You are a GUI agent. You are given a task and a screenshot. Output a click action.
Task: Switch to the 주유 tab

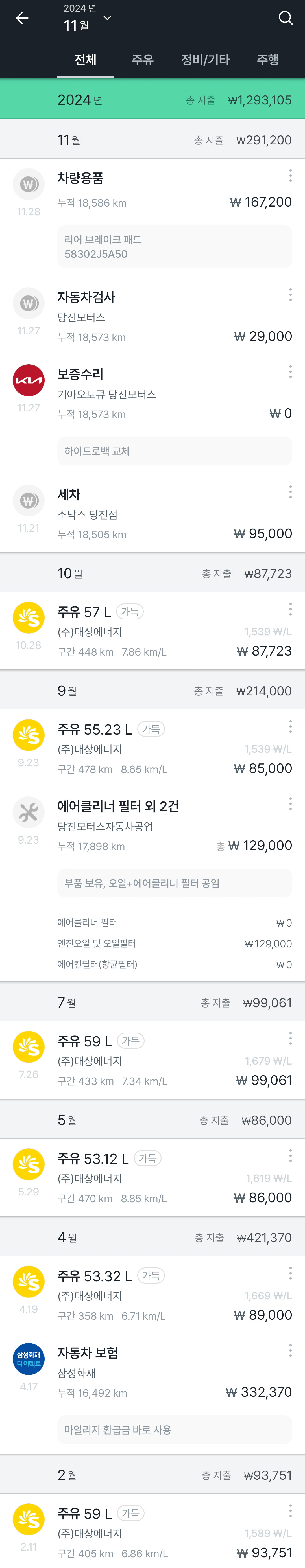(x=142, y=60)
